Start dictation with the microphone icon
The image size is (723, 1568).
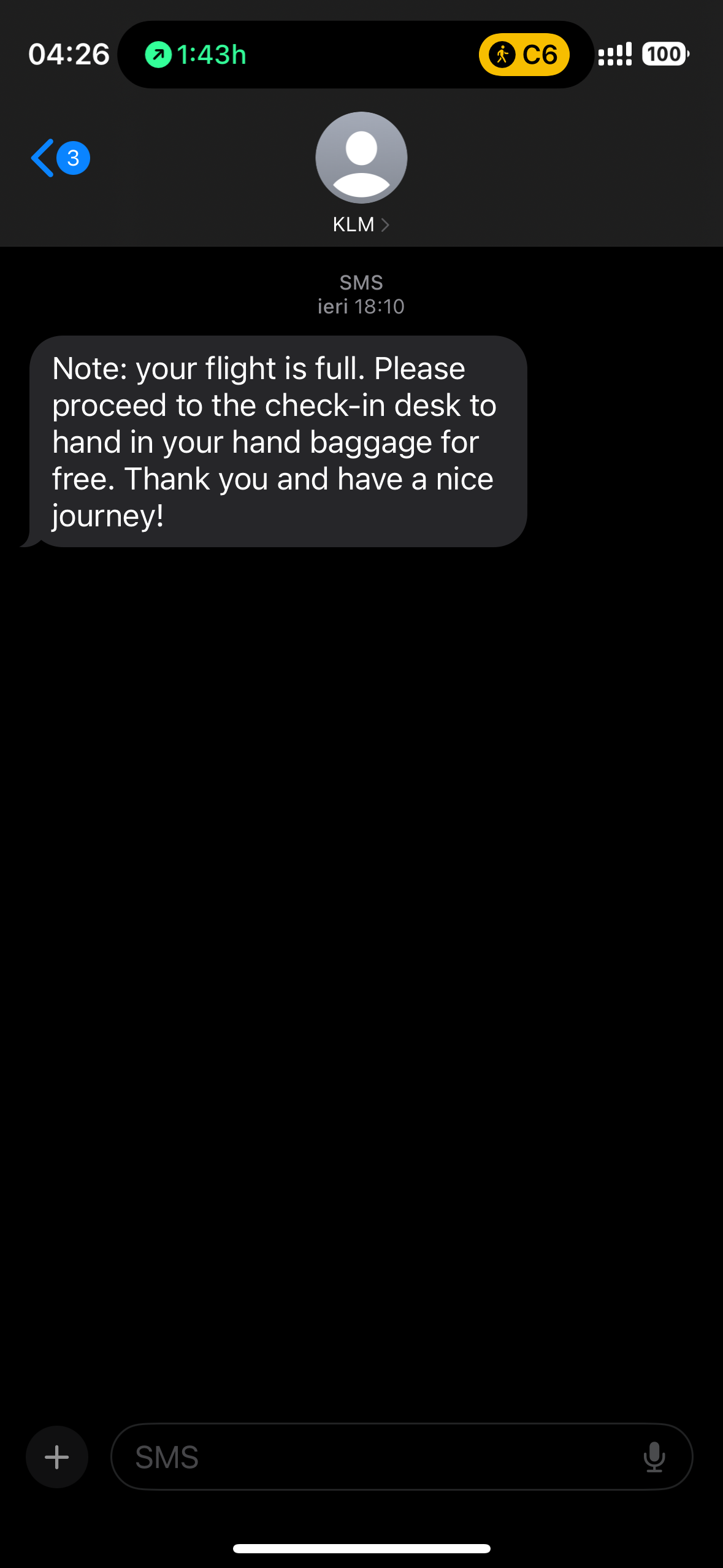[x=654, y=1457]
